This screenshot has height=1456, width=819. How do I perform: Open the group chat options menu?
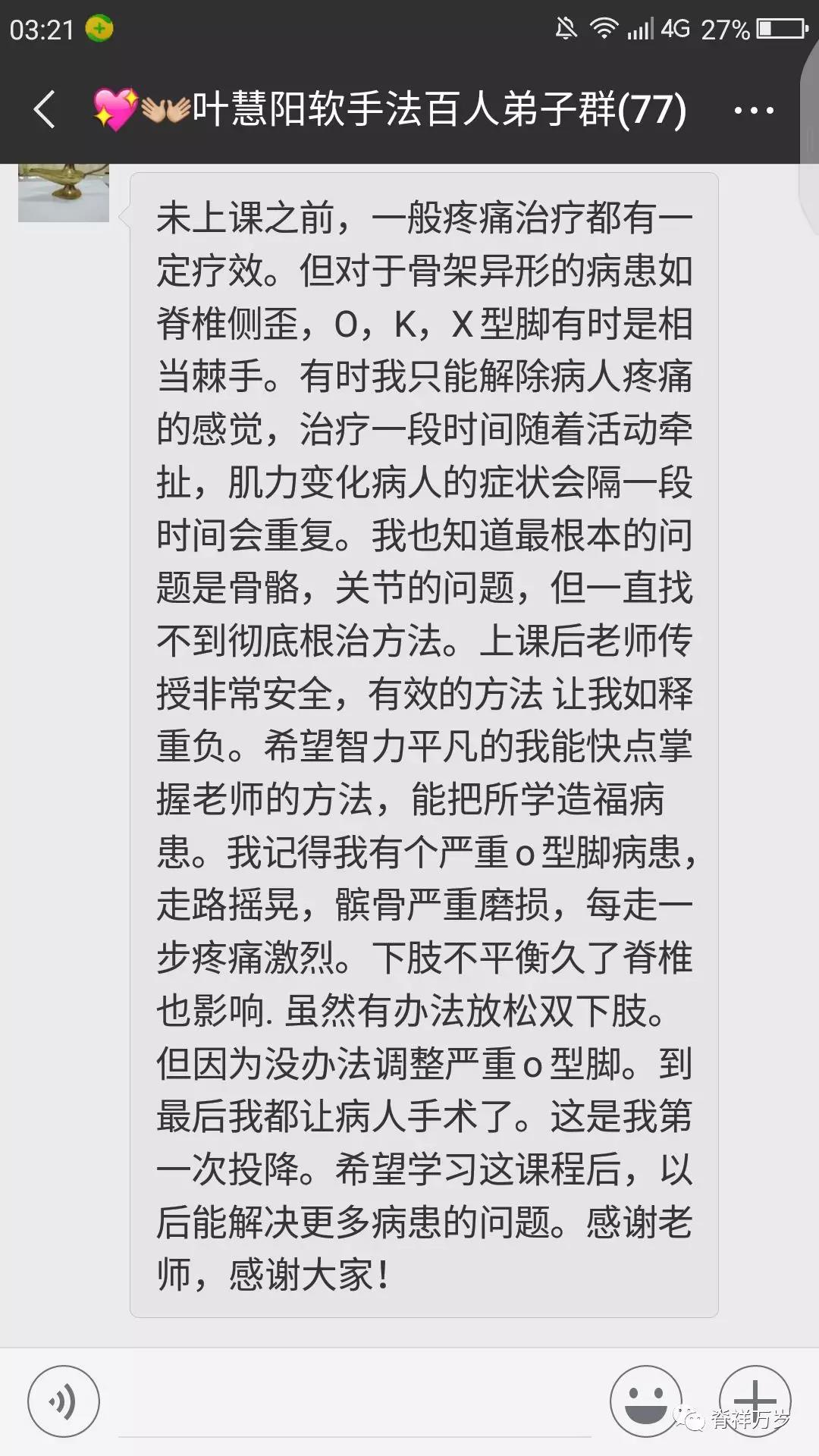pos(754,111)
